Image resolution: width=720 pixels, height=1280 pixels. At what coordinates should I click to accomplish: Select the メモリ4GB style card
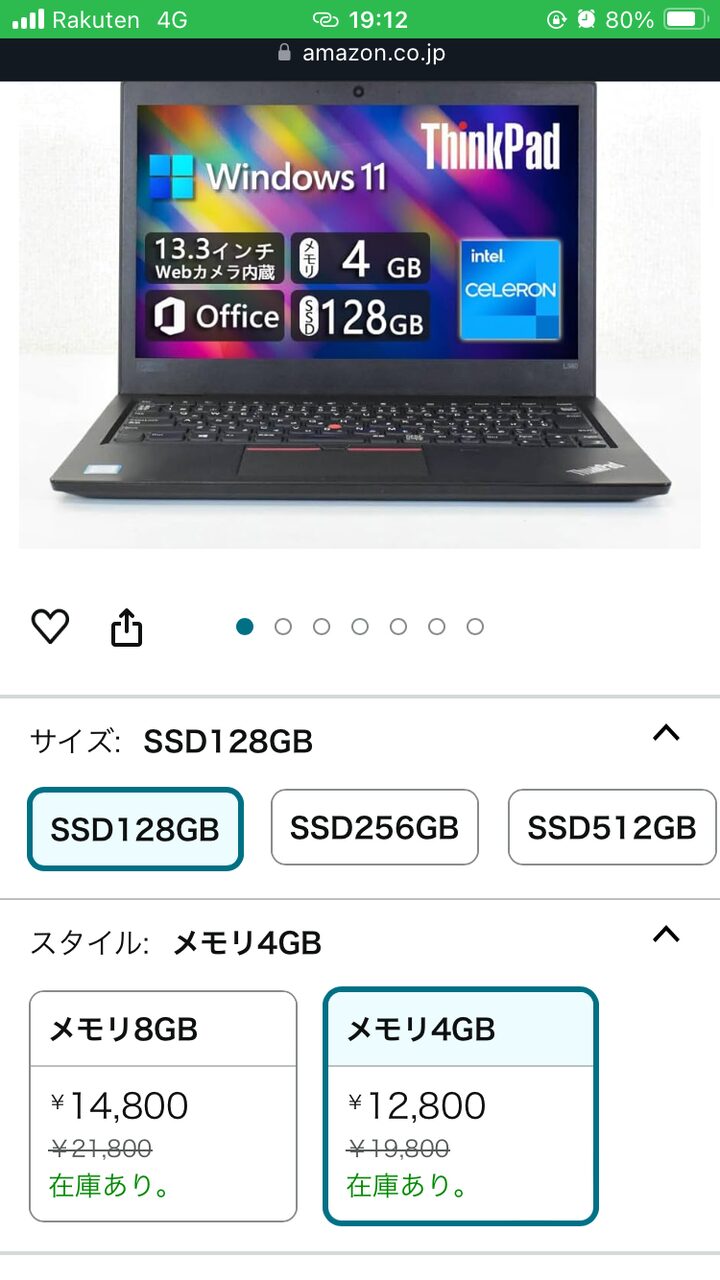[x=460, y=1105]
